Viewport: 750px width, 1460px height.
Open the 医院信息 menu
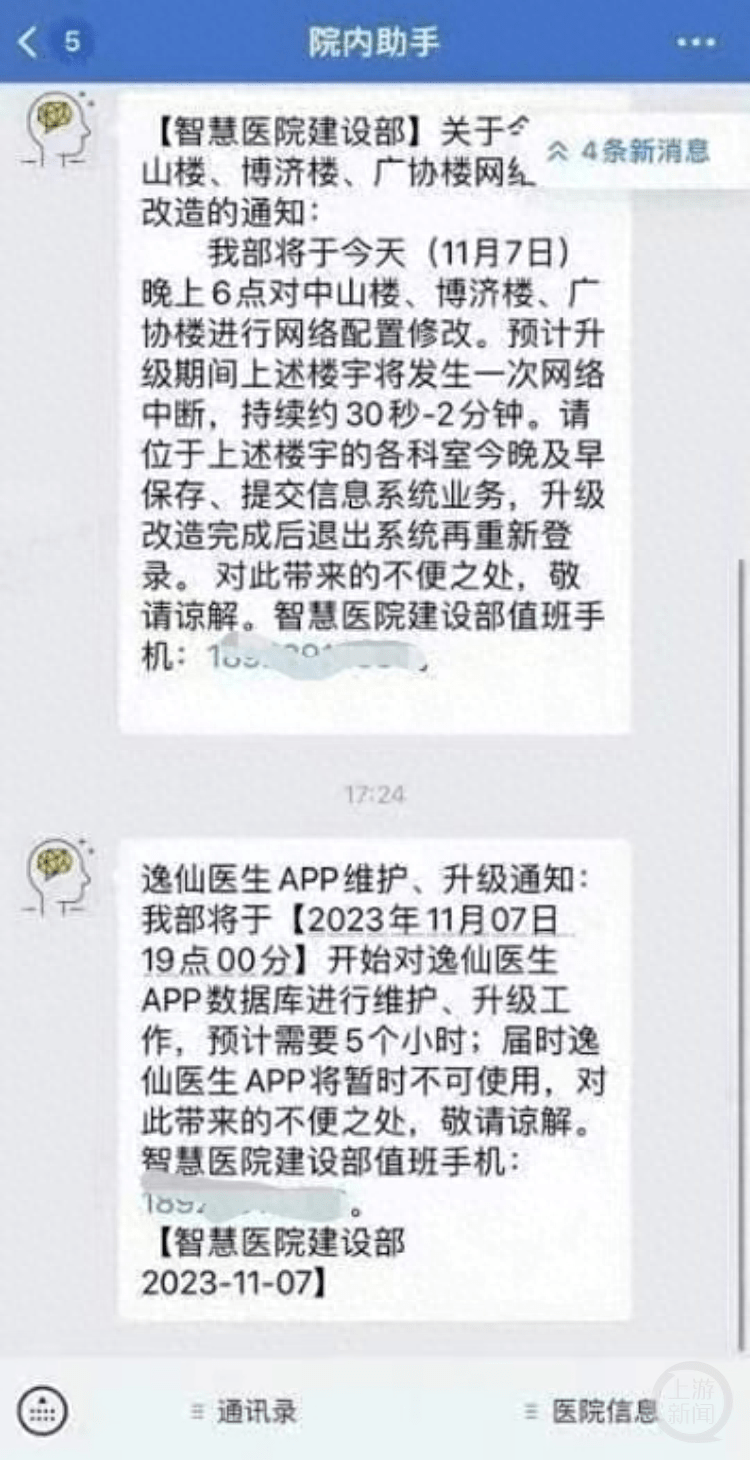click(592, 1411)
